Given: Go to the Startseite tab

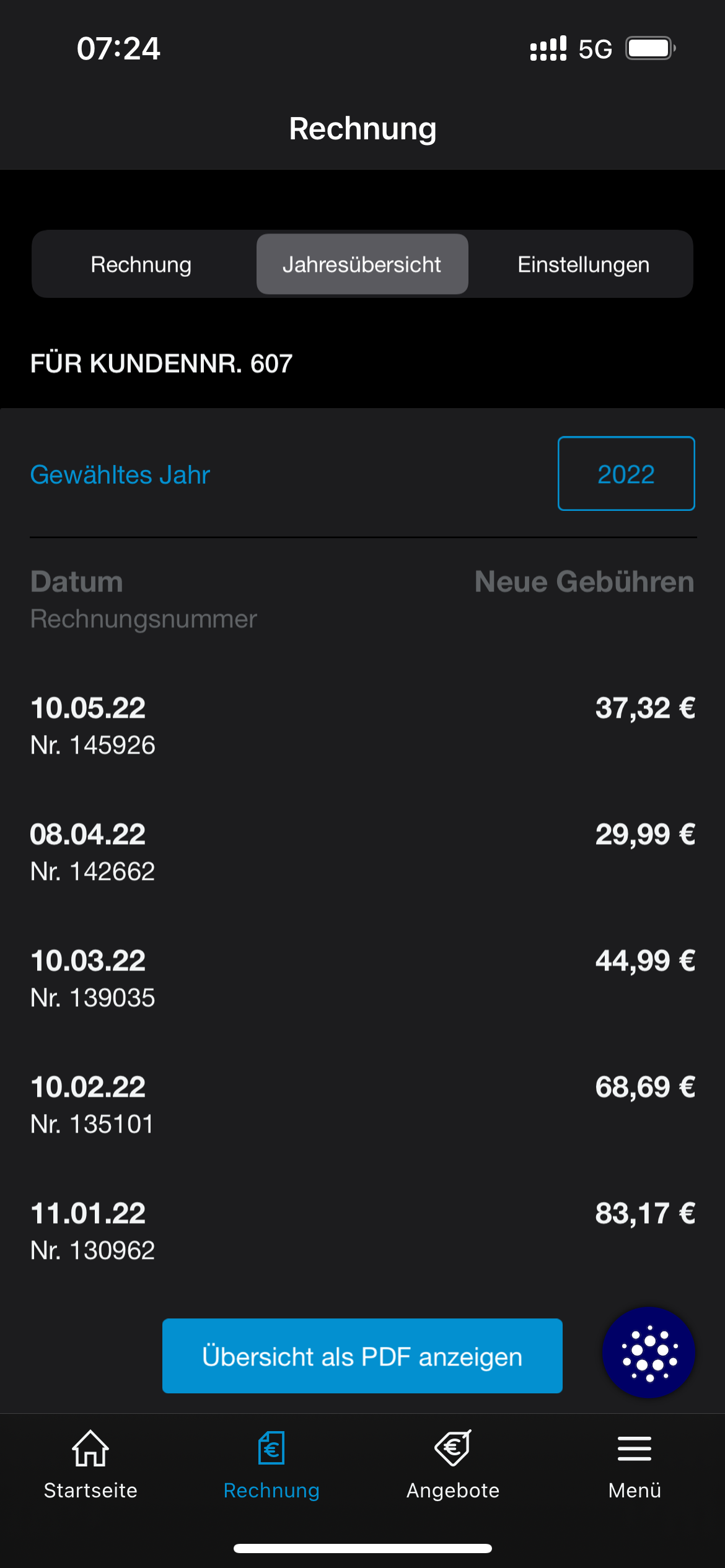Looking at the screenshot, I should (90, 1465).
